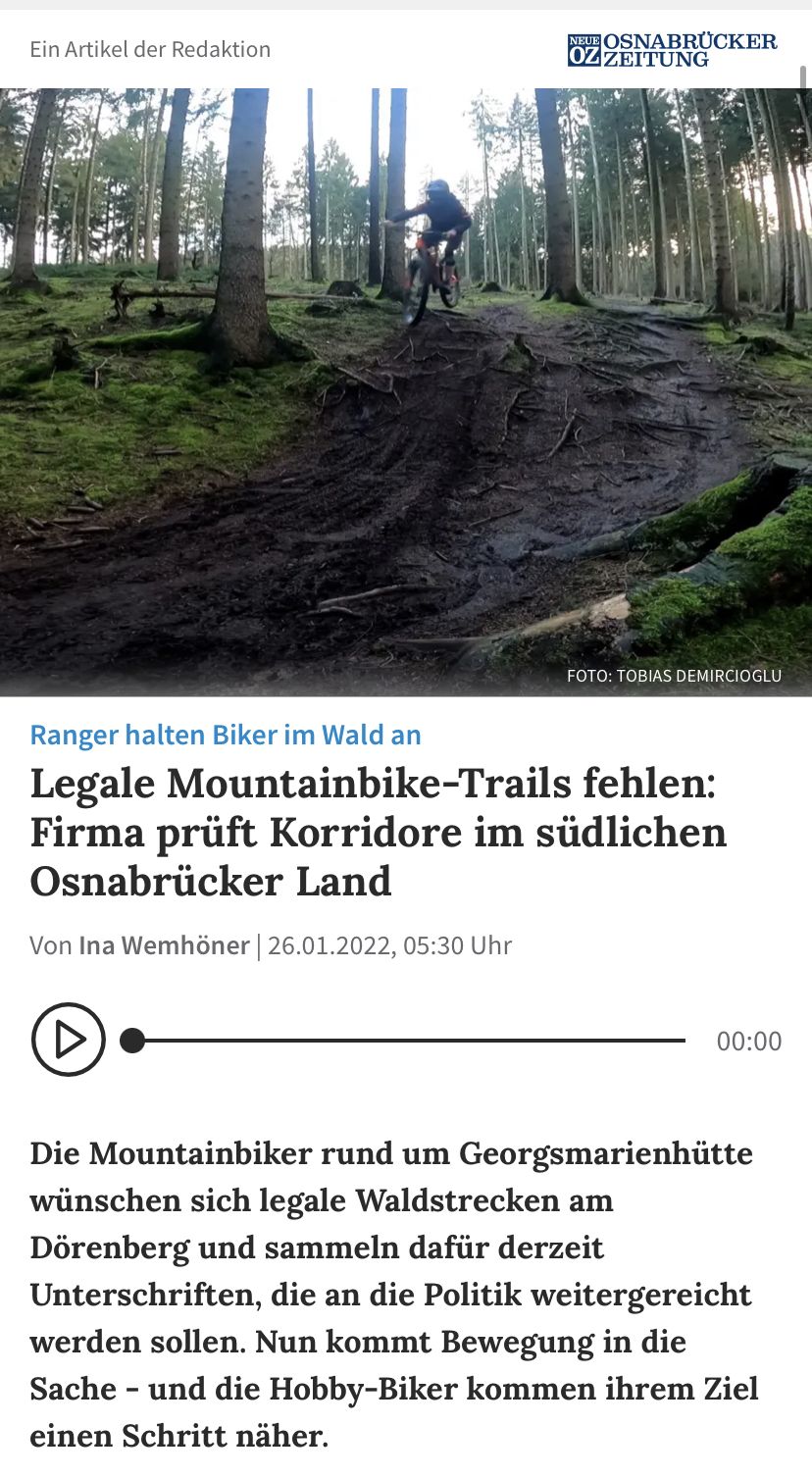This screenshot has width=812, height=1477.
Task: Open the mountain bike article photo
Action: 406,392
